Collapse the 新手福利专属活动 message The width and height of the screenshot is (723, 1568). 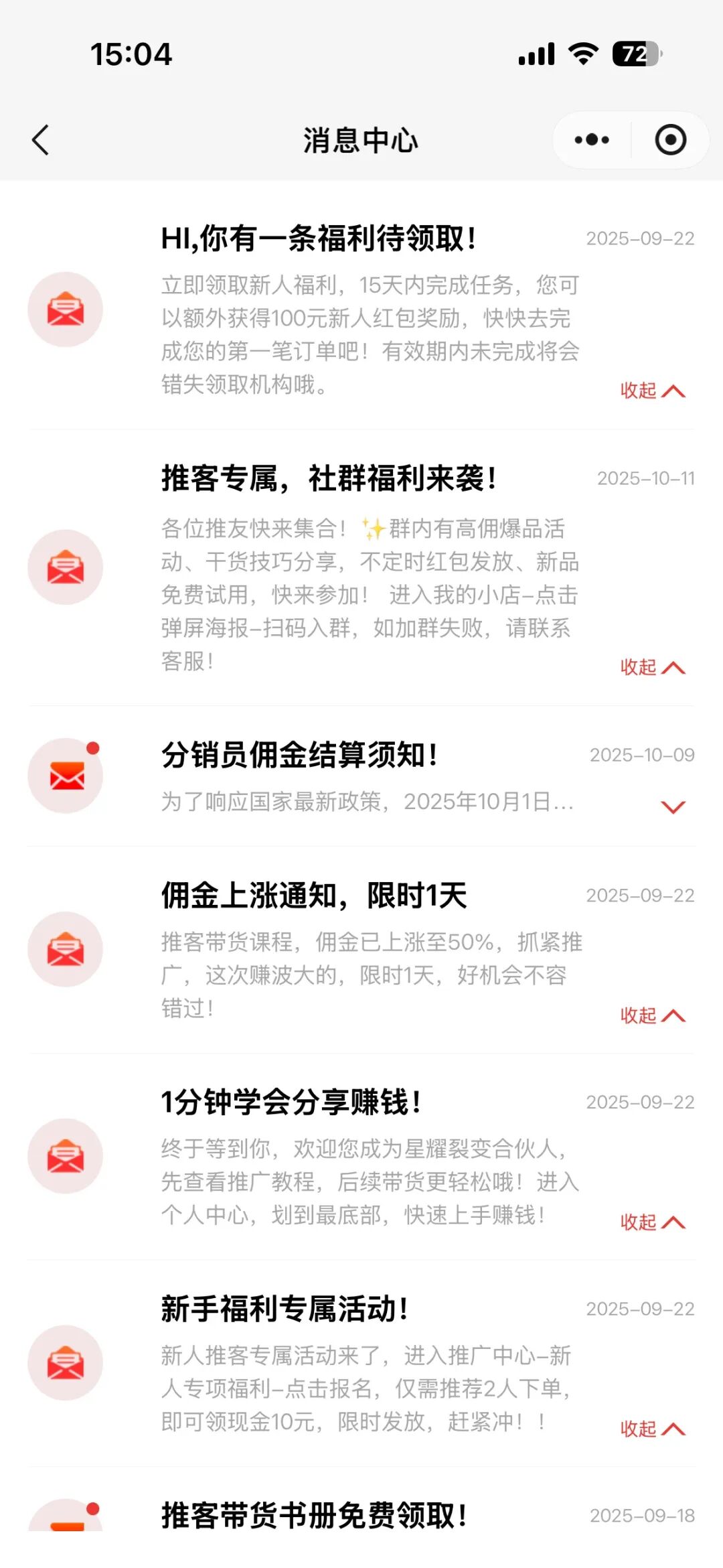pos(652,1429)
